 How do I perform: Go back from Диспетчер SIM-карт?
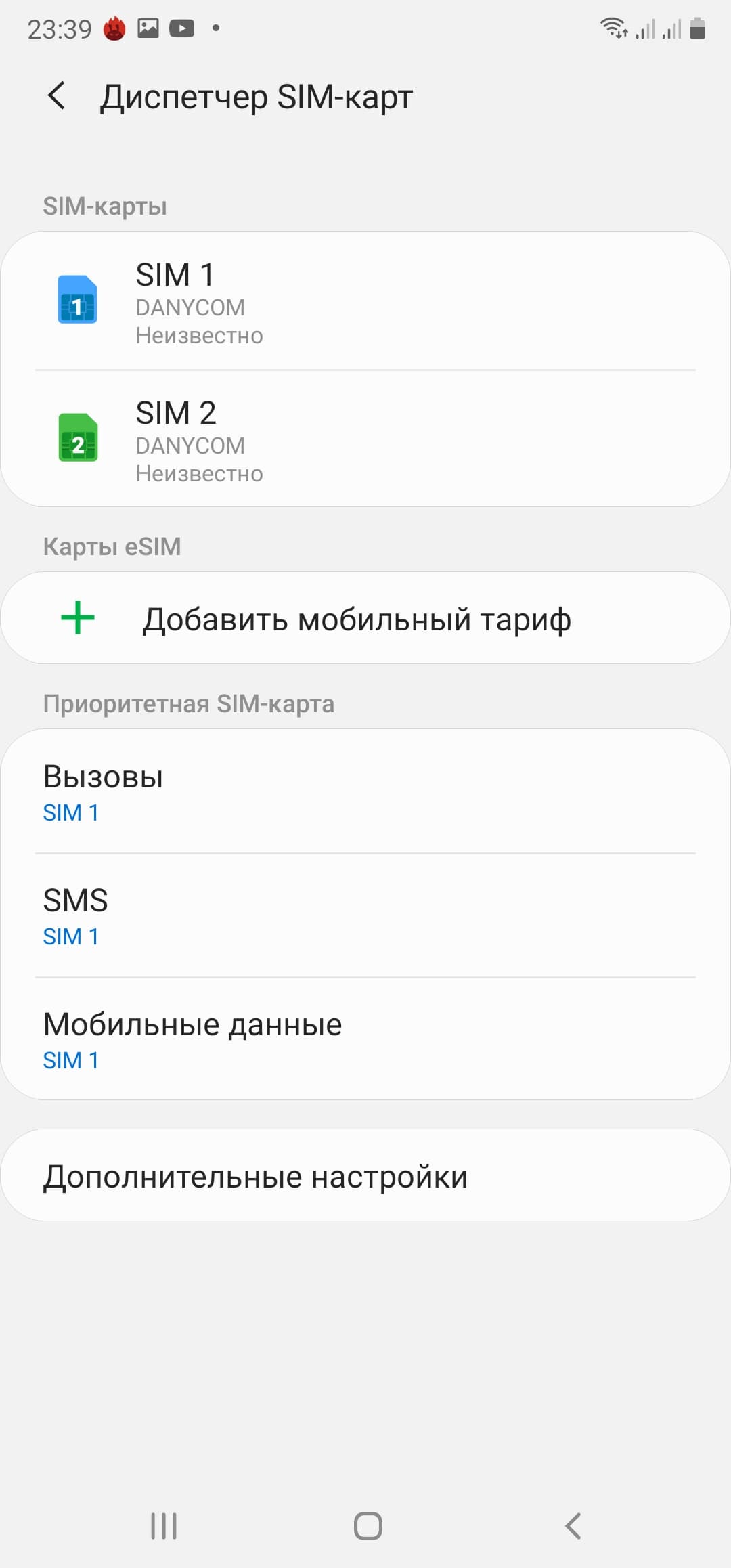click(57, 96)
